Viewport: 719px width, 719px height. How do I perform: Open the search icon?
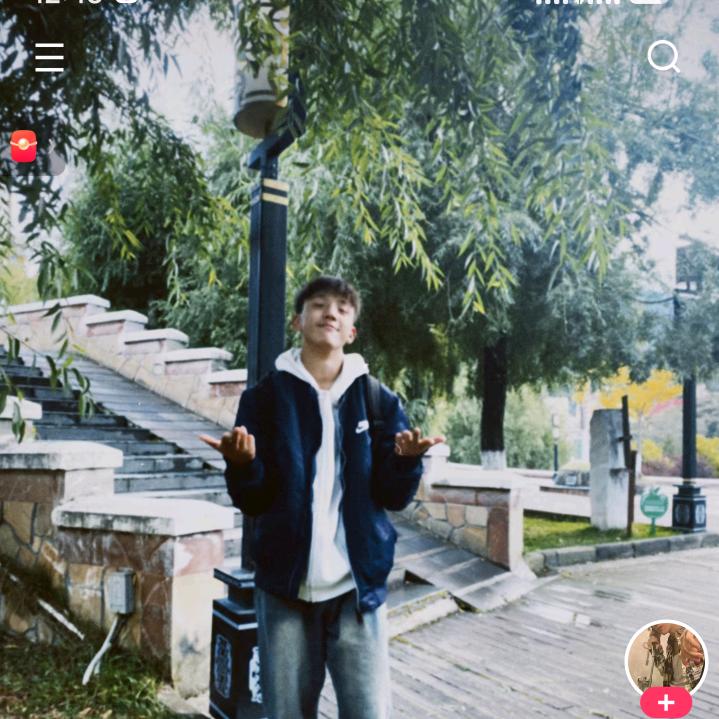[x=663, y=57]
